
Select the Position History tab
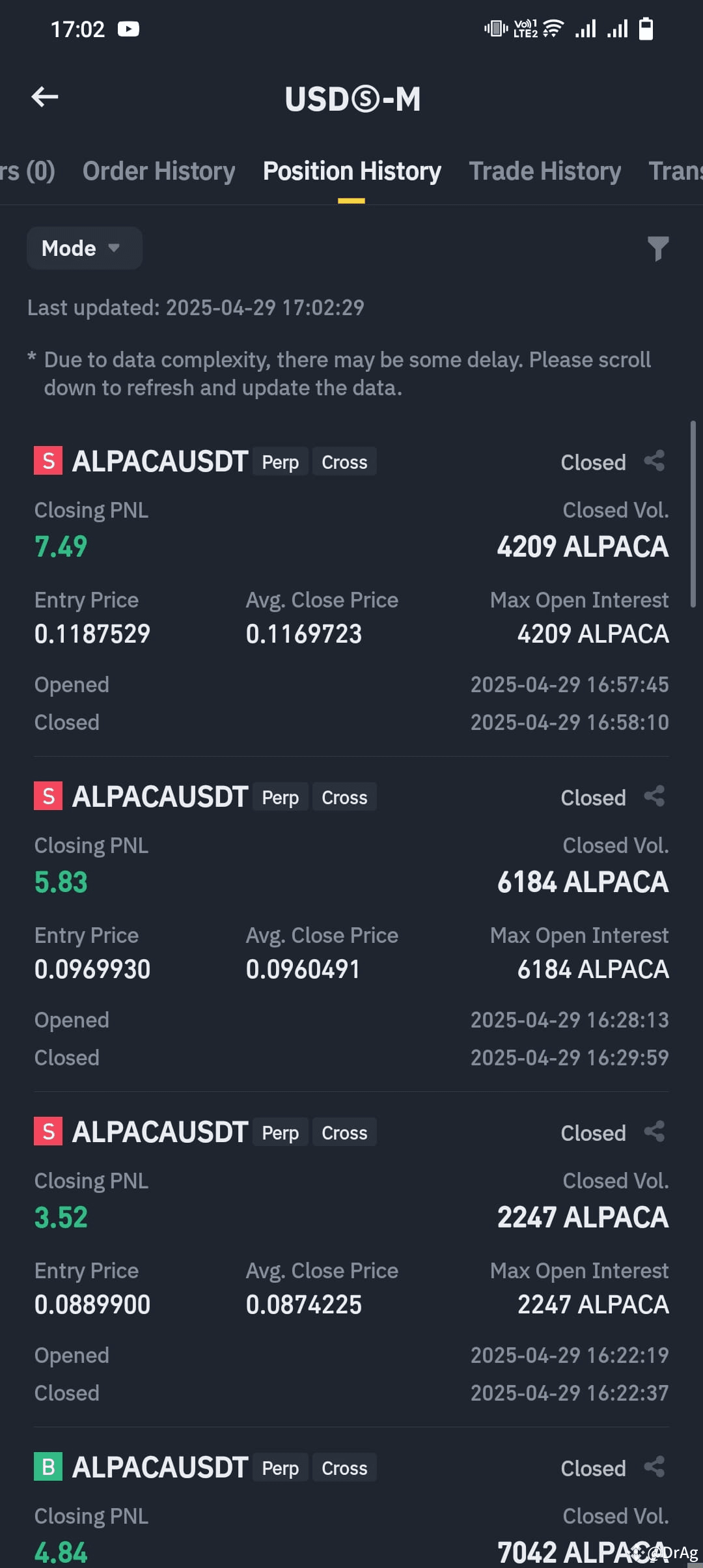click(x=351, y=171)
